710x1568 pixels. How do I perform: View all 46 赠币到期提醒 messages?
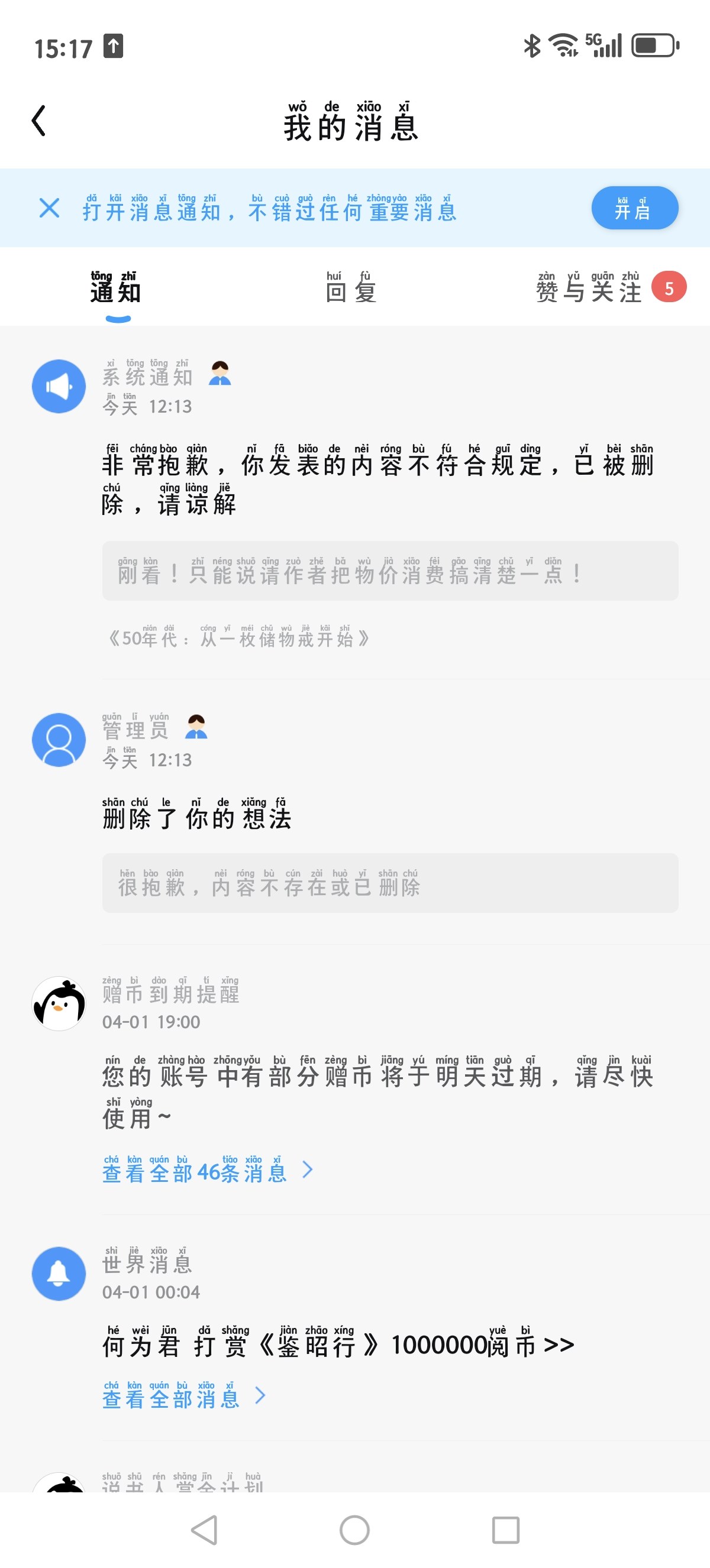pyautogui.click(x=207, y=1170)
